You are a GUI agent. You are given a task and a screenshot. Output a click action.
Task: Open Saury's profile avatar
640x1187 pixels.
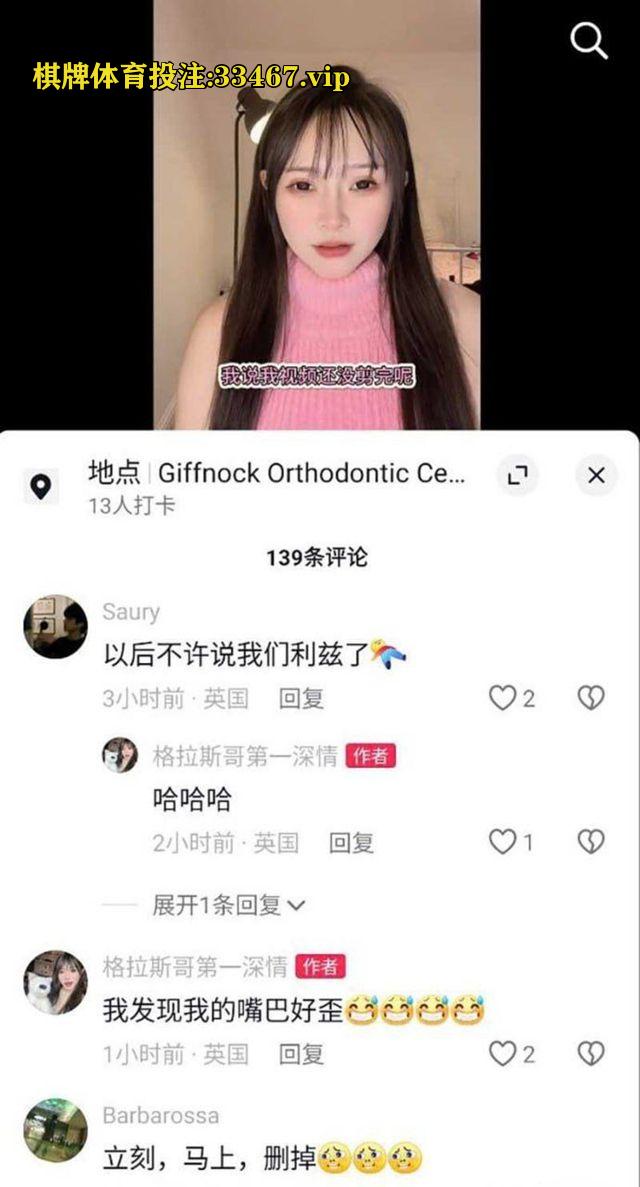coord(54,627)
